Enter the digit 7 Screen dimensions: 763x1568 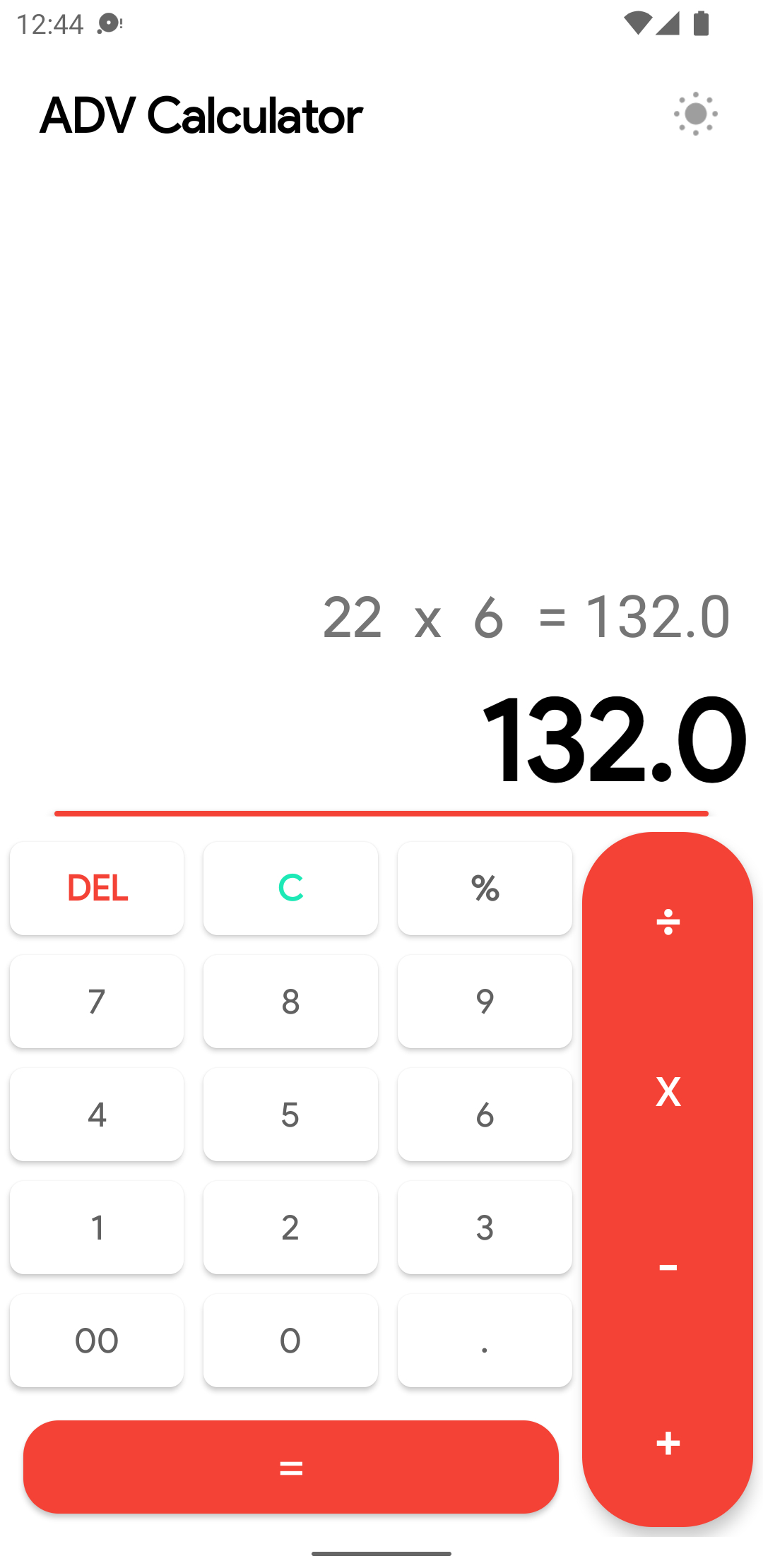pos(97,1001)
